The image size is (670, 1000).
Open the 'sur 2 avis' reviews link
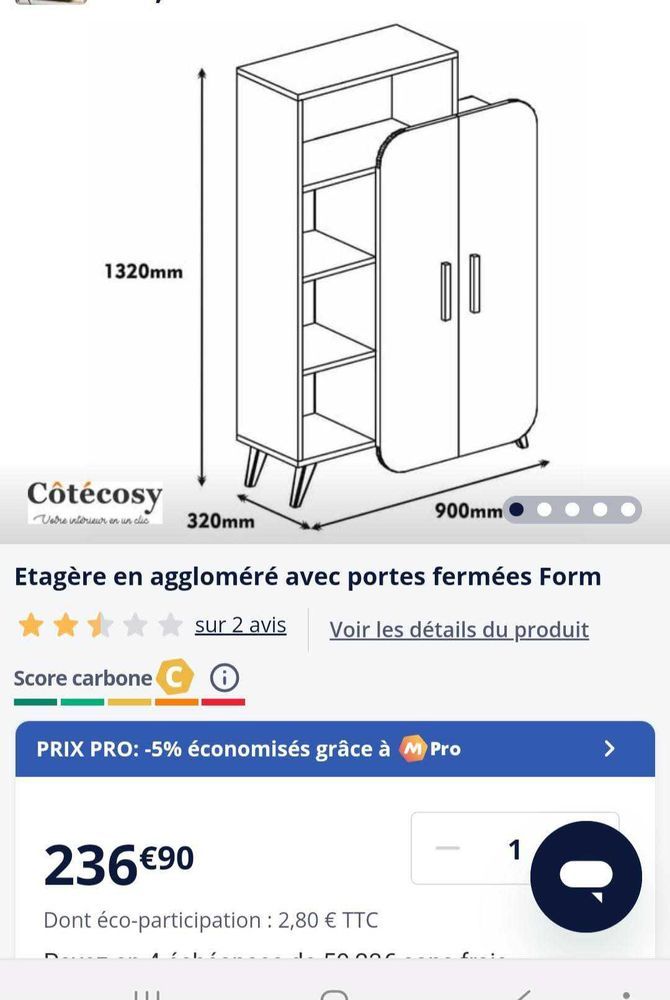pos(240,625)
